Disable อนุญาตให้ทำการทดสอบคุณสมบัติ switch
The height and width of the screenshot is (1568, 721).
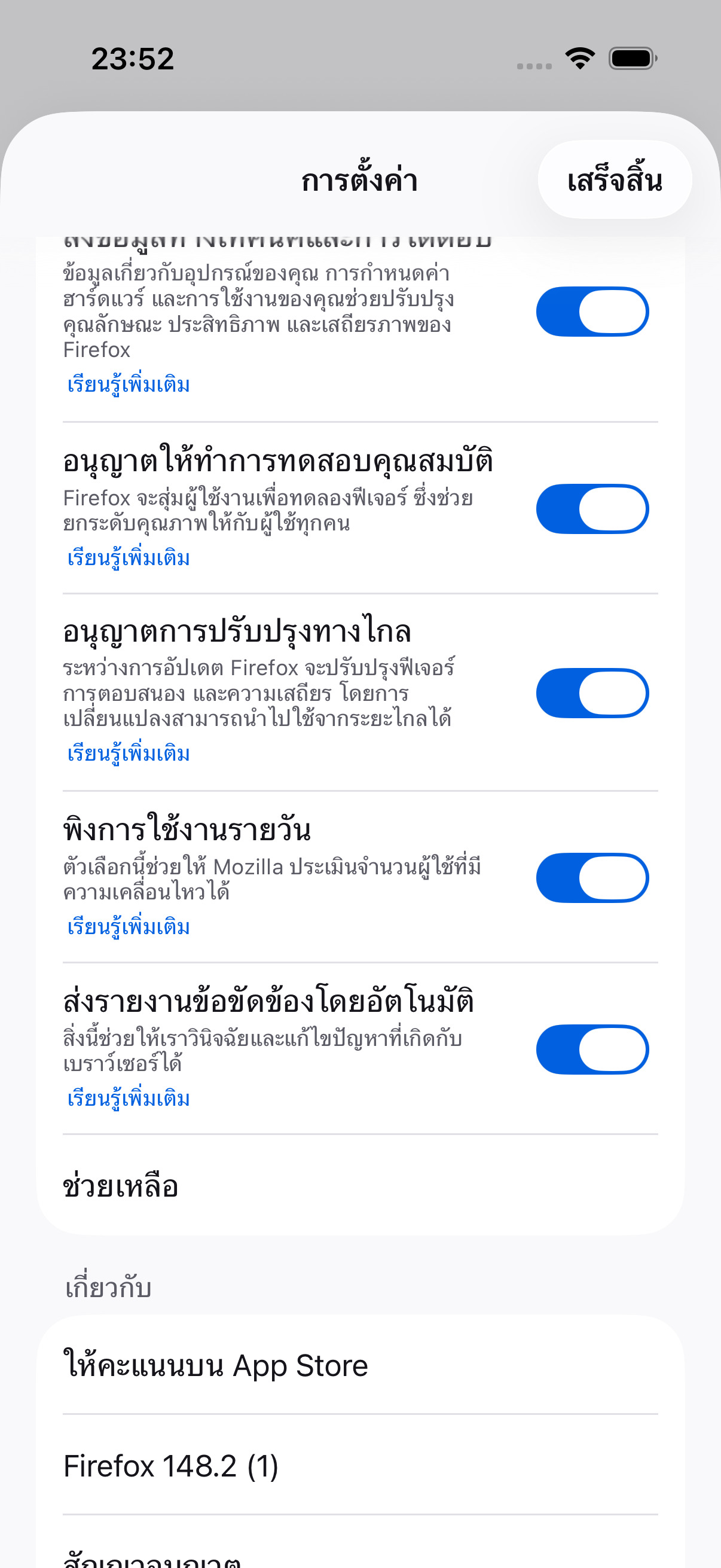pos(592,509)
